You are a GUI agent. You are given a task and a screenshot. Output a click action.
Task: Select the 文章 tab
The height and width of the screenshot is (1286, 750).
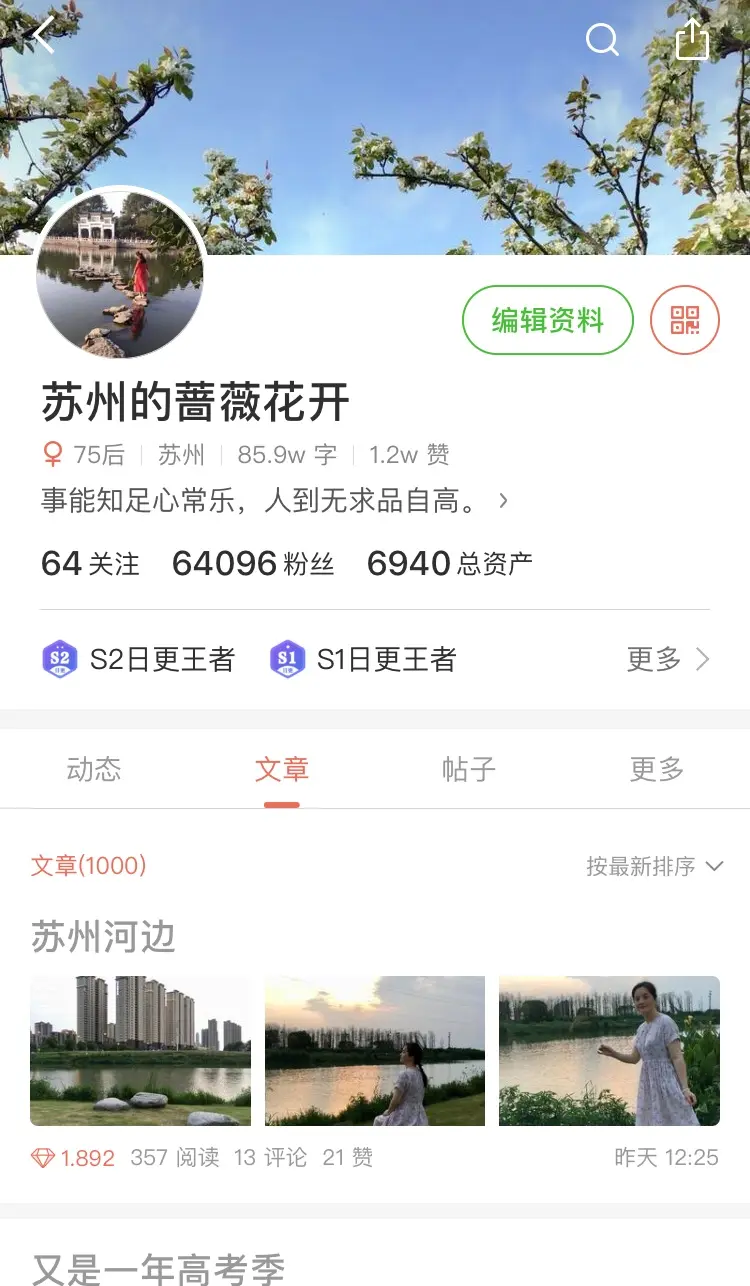coord(282,769)
